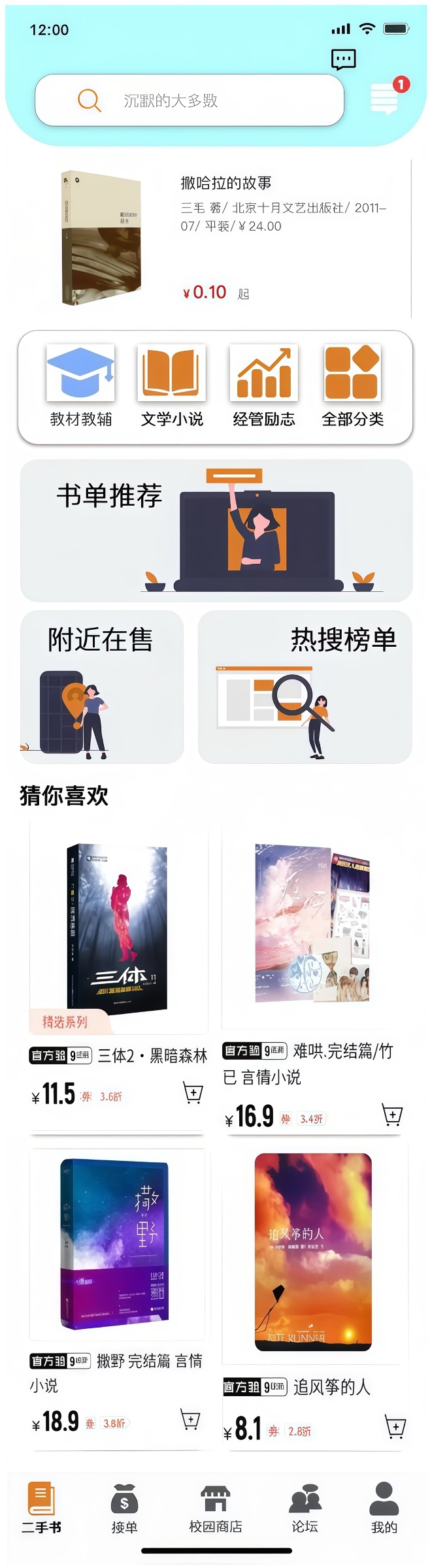Open the 我的 tab
The image size is (430, 1568).
coord(384,1509)
